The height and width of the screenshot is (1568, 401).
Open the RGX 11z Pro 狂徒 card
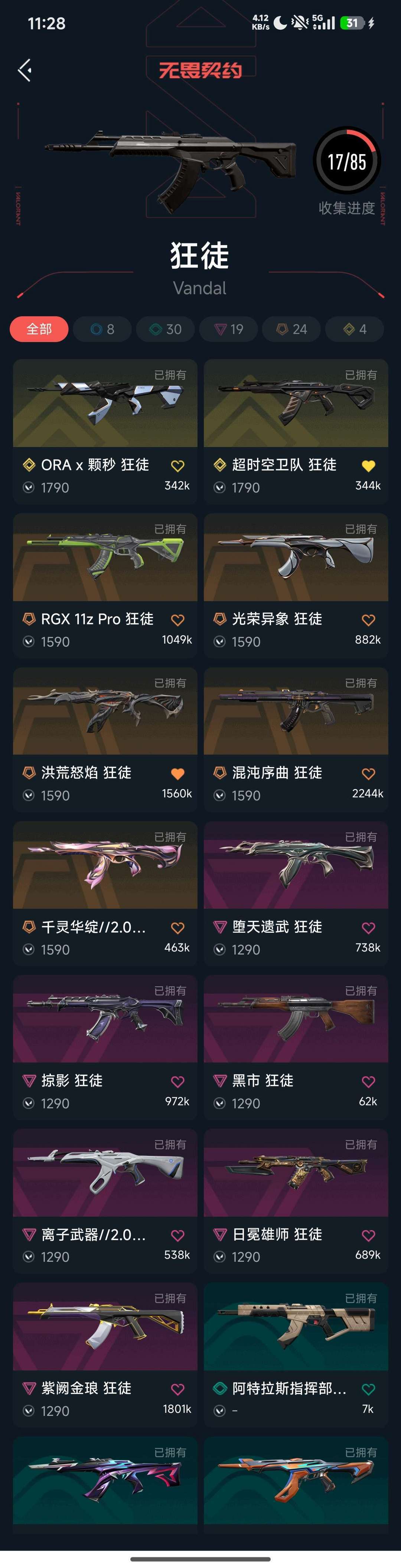point(105,558)
